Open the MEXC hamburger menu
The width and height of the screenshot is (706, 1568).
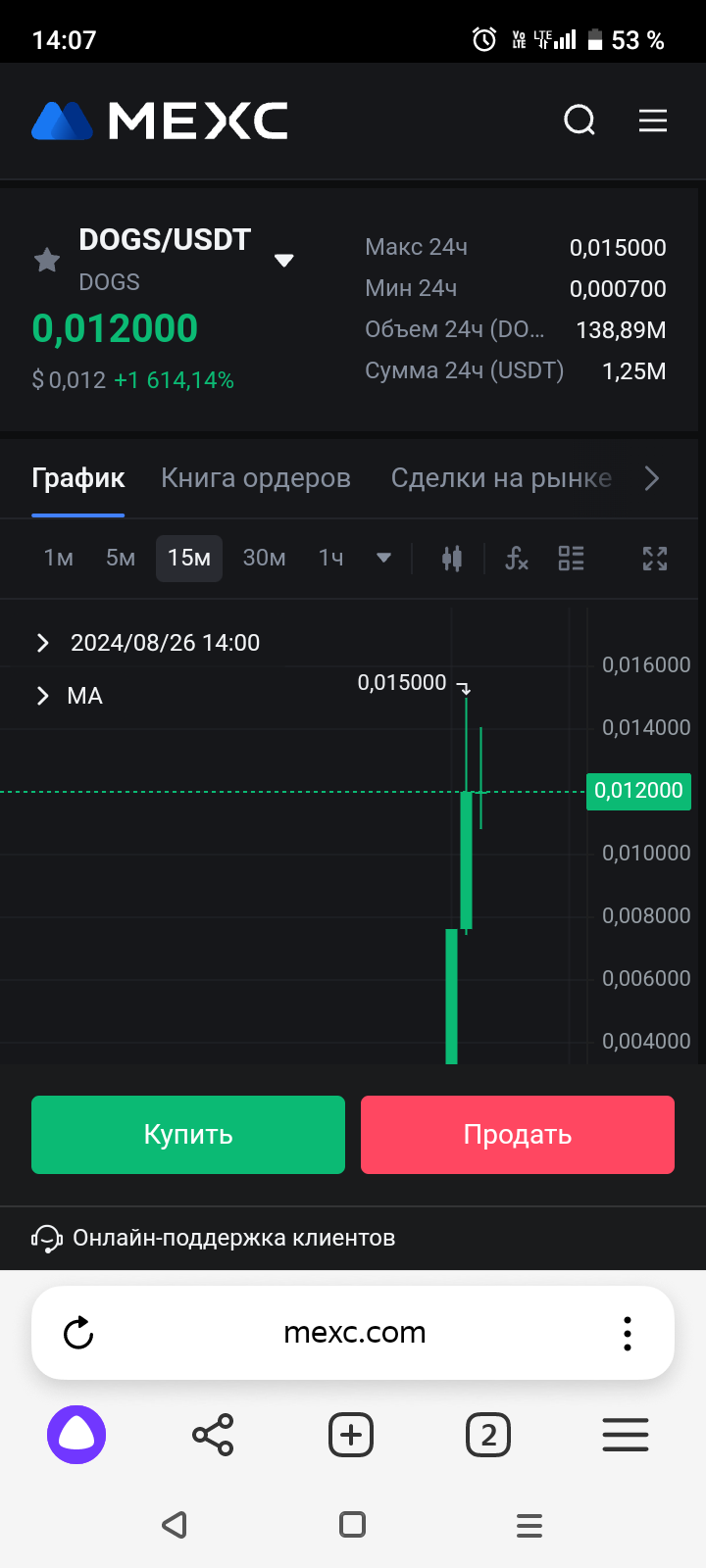pos(653,121)
